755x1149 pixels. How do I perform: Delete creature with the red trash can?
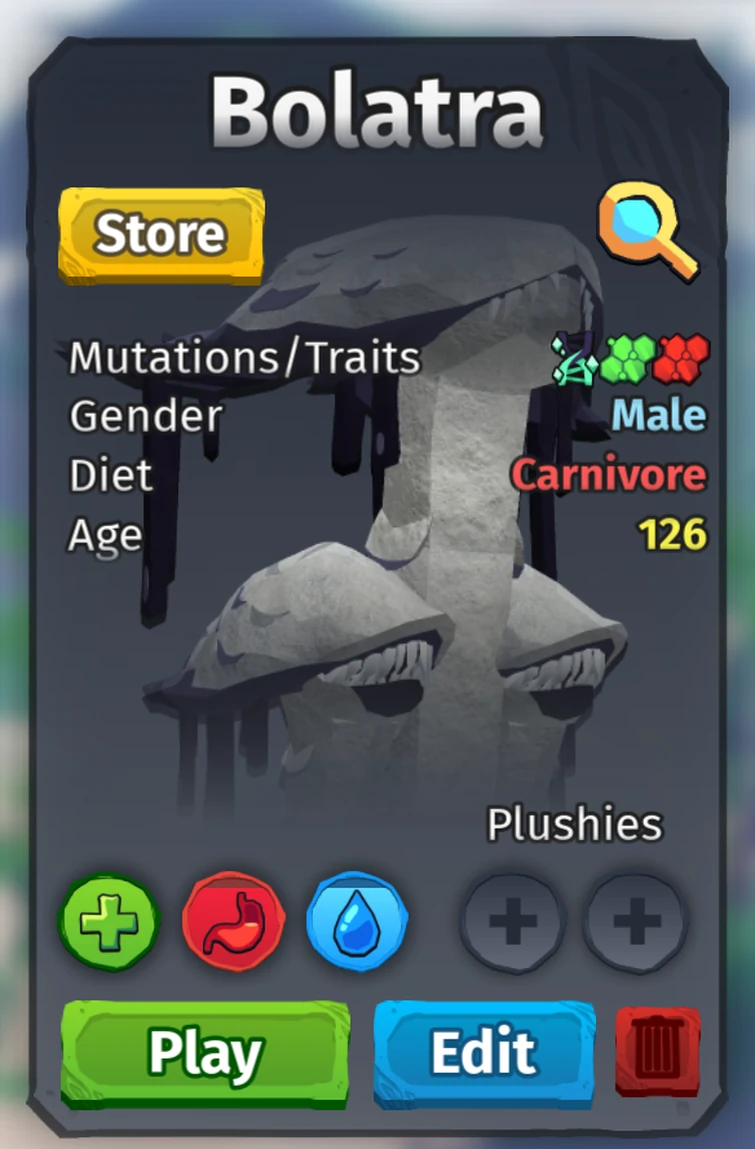tap(658, 1052)
